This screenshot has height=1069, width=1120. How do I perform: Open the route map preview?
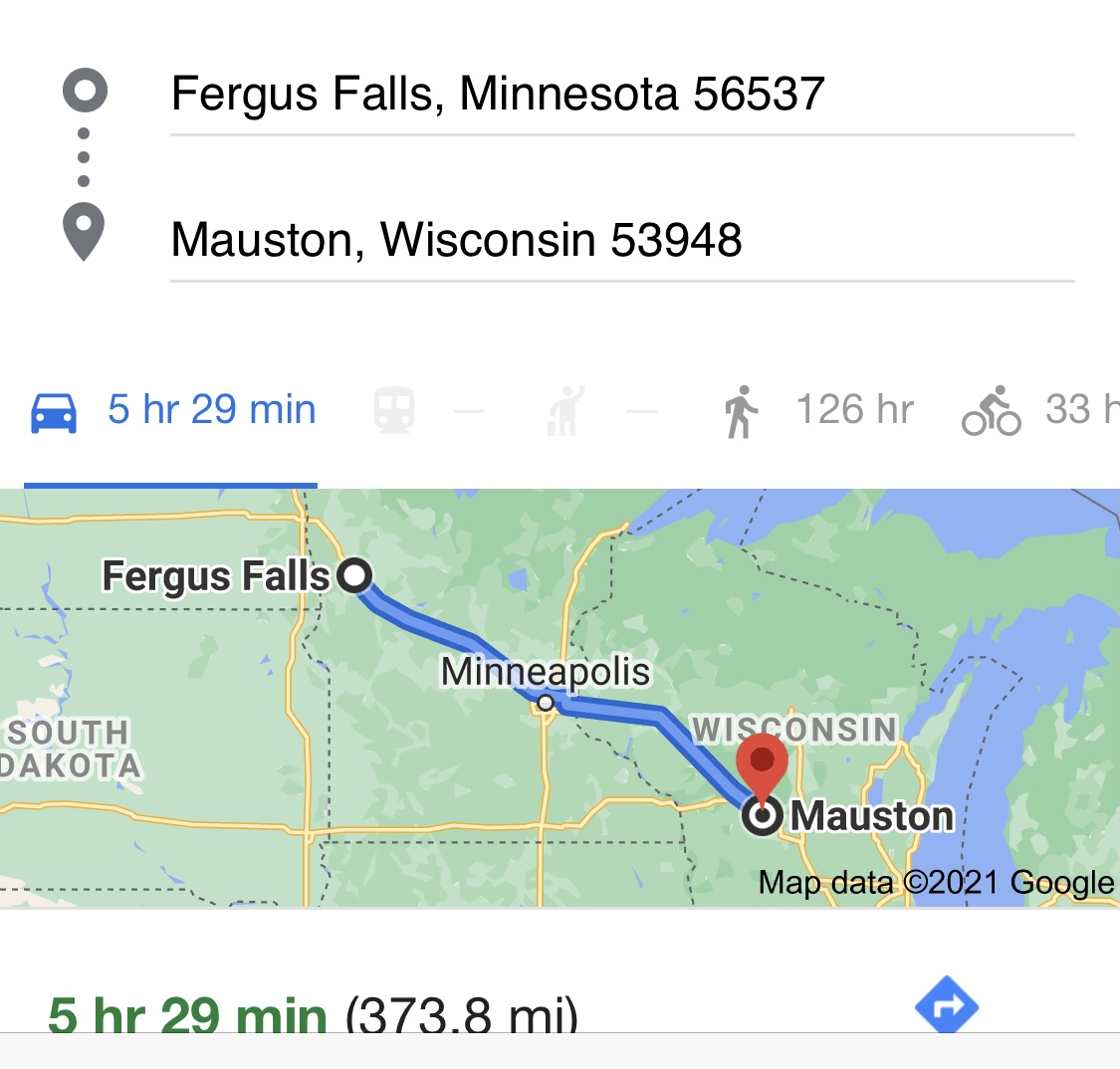560,697
